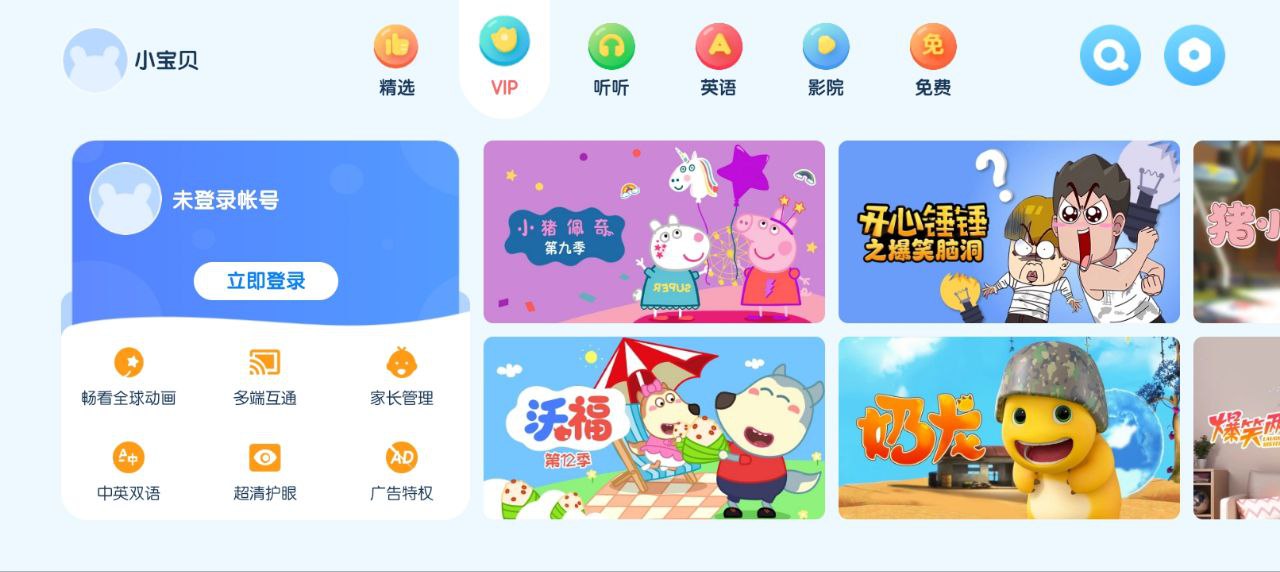Open the search icon

[1110, 56]
